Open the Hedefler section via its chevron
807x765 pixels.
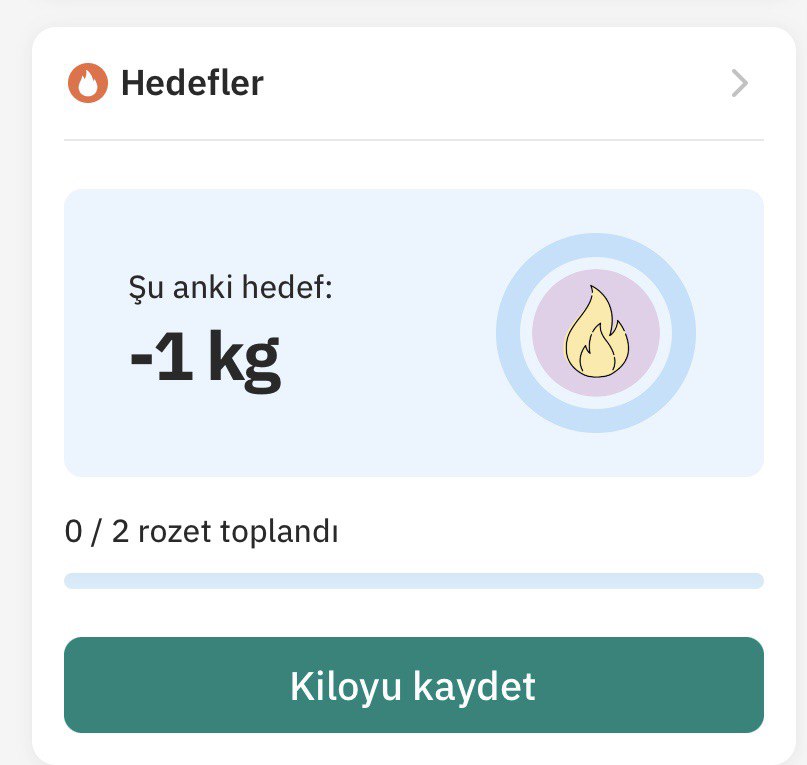click(x=739, y=83)
